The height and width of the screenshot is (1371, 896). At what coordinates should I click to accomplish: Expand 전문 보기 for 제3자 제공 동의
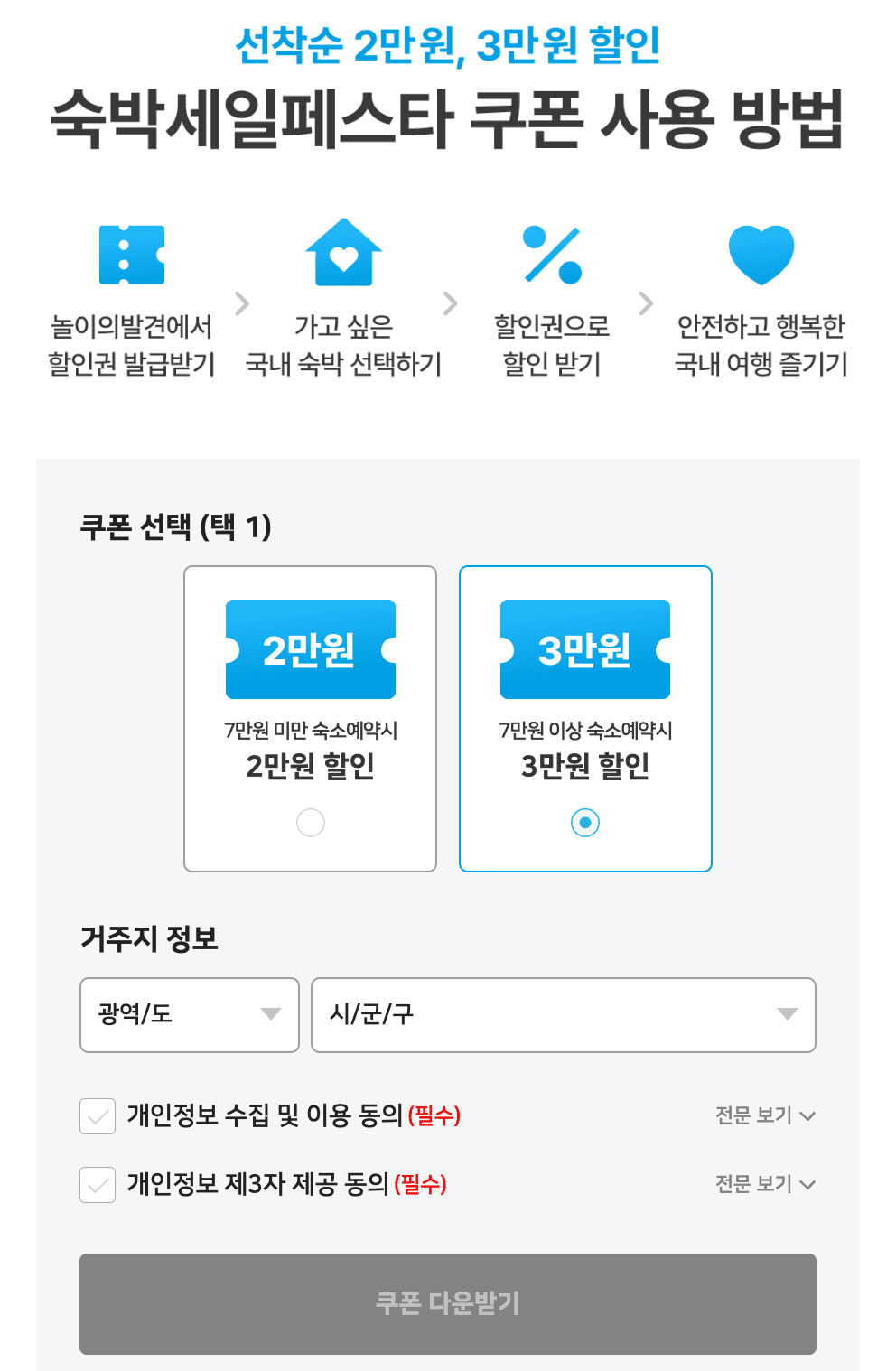click(x=765, y=1184)
